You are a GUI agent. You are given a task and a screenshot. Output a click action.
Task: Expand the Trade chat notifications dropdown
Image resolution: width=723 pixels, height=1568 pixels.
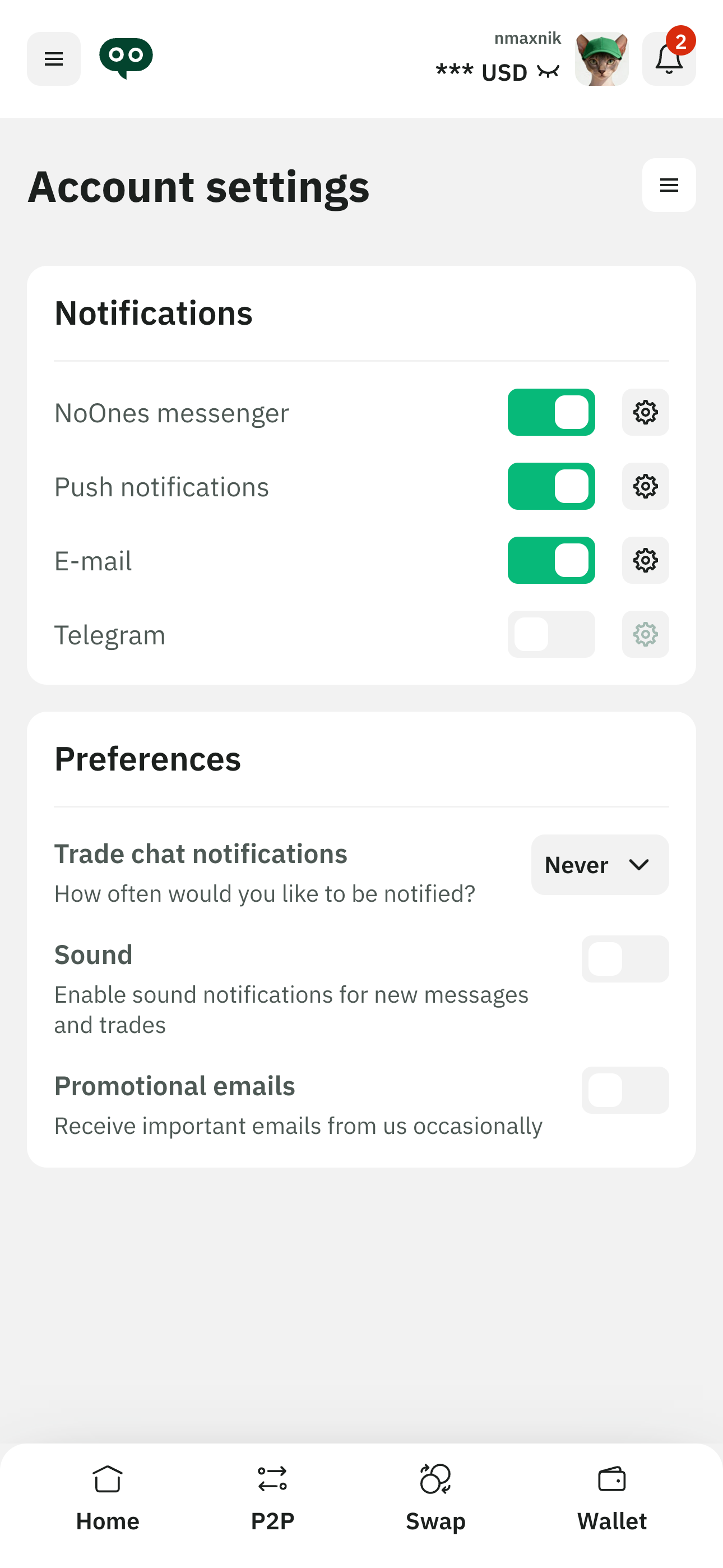pos(600,865)
